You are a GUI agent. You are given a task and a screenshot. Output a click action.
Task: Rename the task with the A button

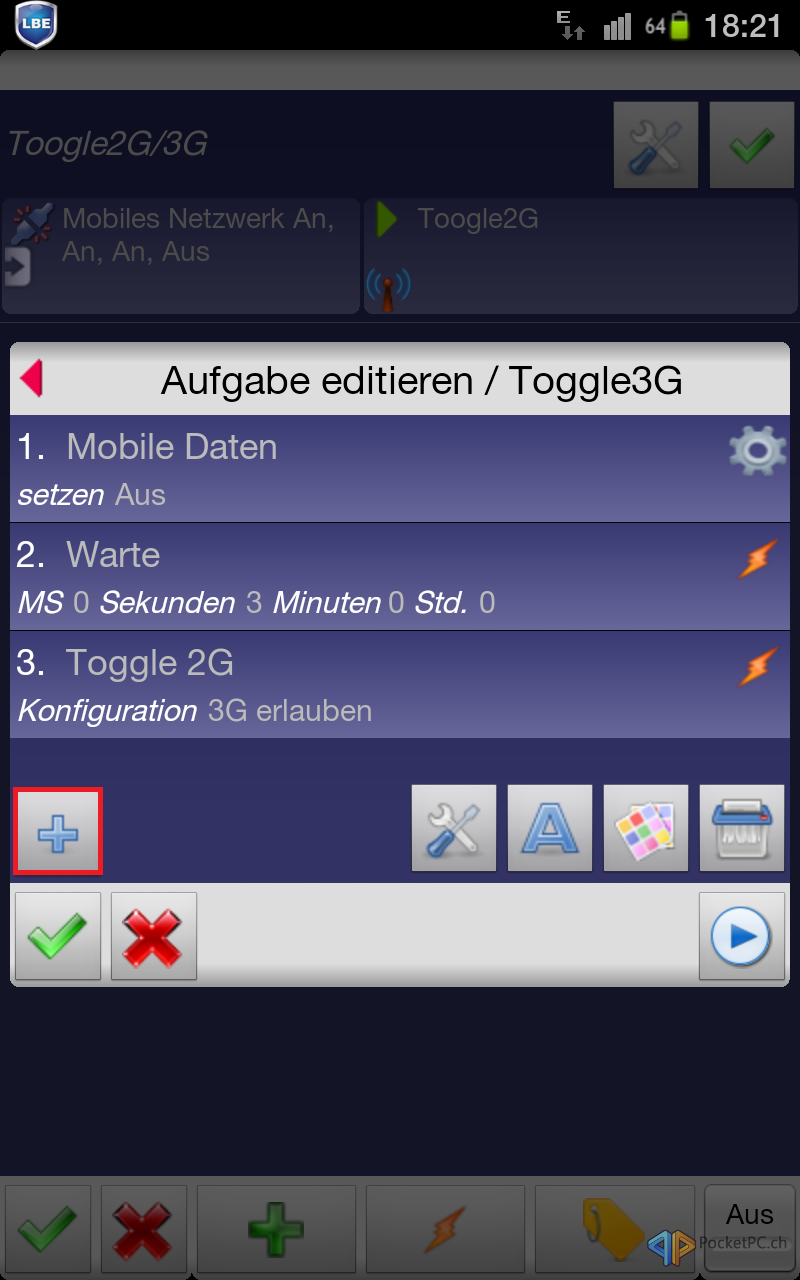point(550,828)
